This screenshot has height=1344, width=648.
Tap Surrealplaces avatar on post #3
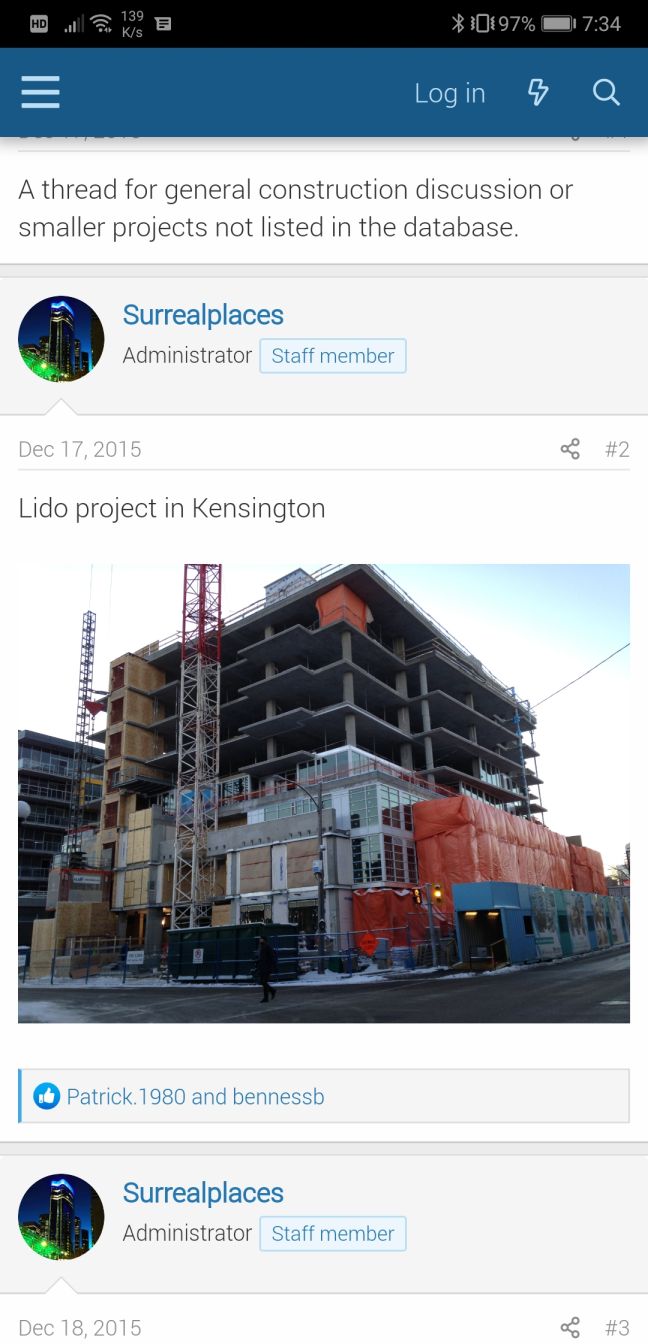pos(61,1217)
